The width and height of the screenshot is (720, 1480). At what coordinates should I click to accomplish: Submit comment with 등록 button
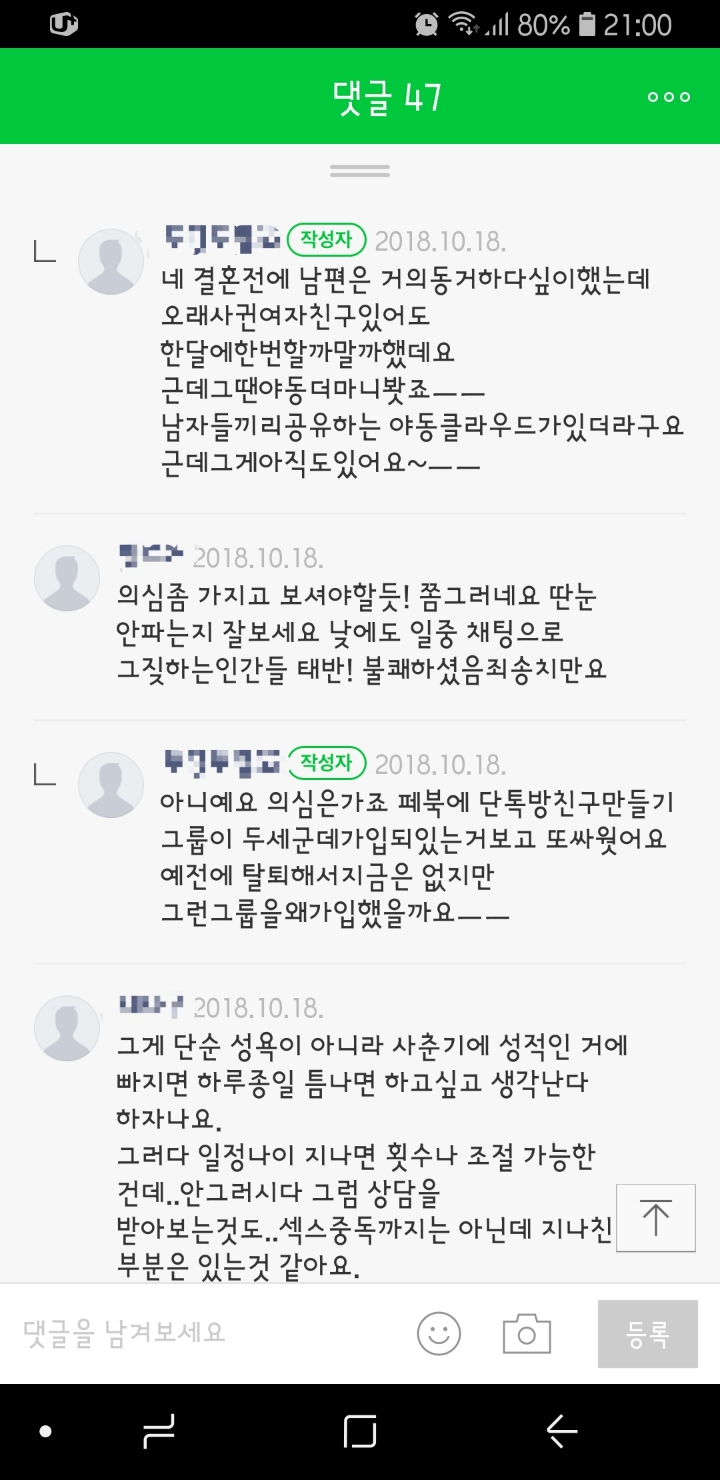tap(647, 1333)
